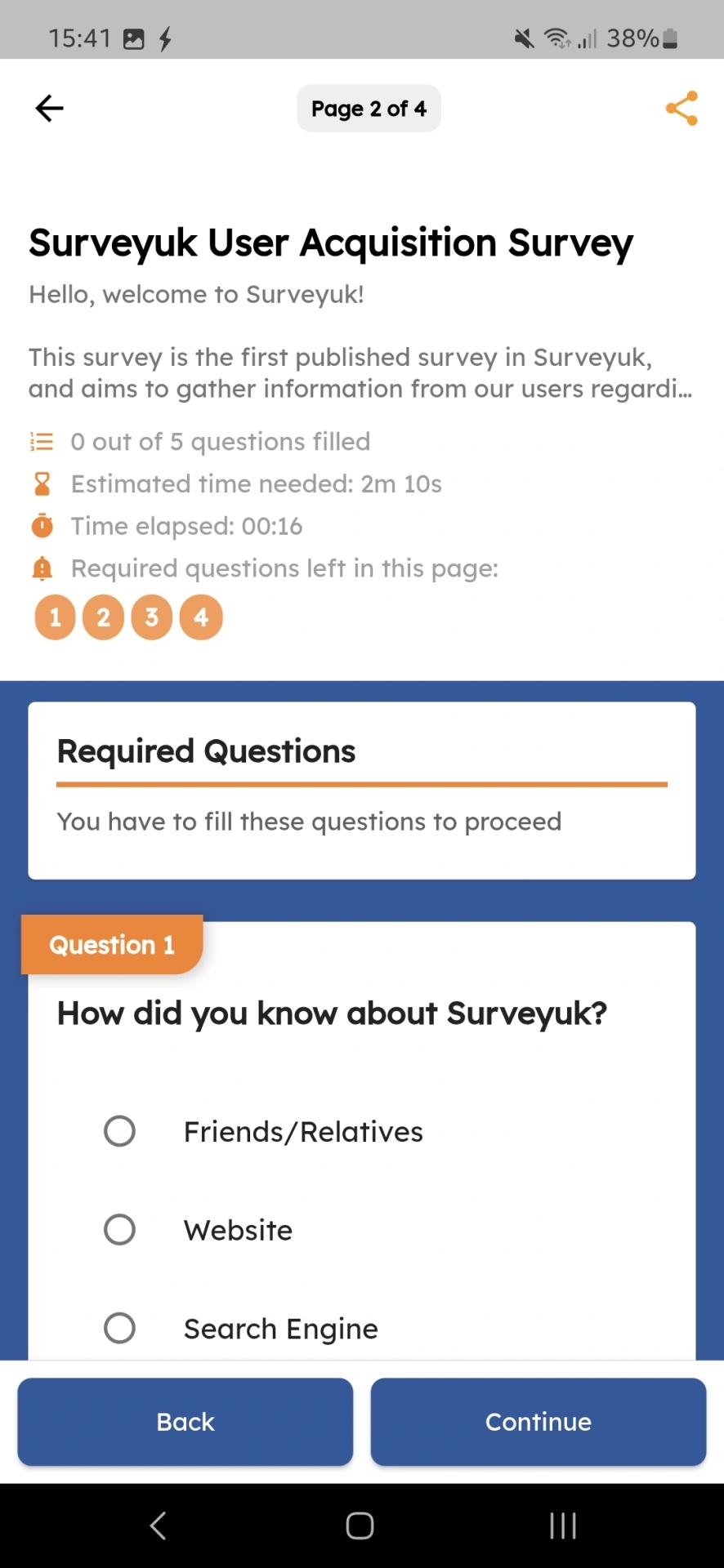Open the recent apps overview
This screenshot has height=1568, width=724.
point(562,1525)
